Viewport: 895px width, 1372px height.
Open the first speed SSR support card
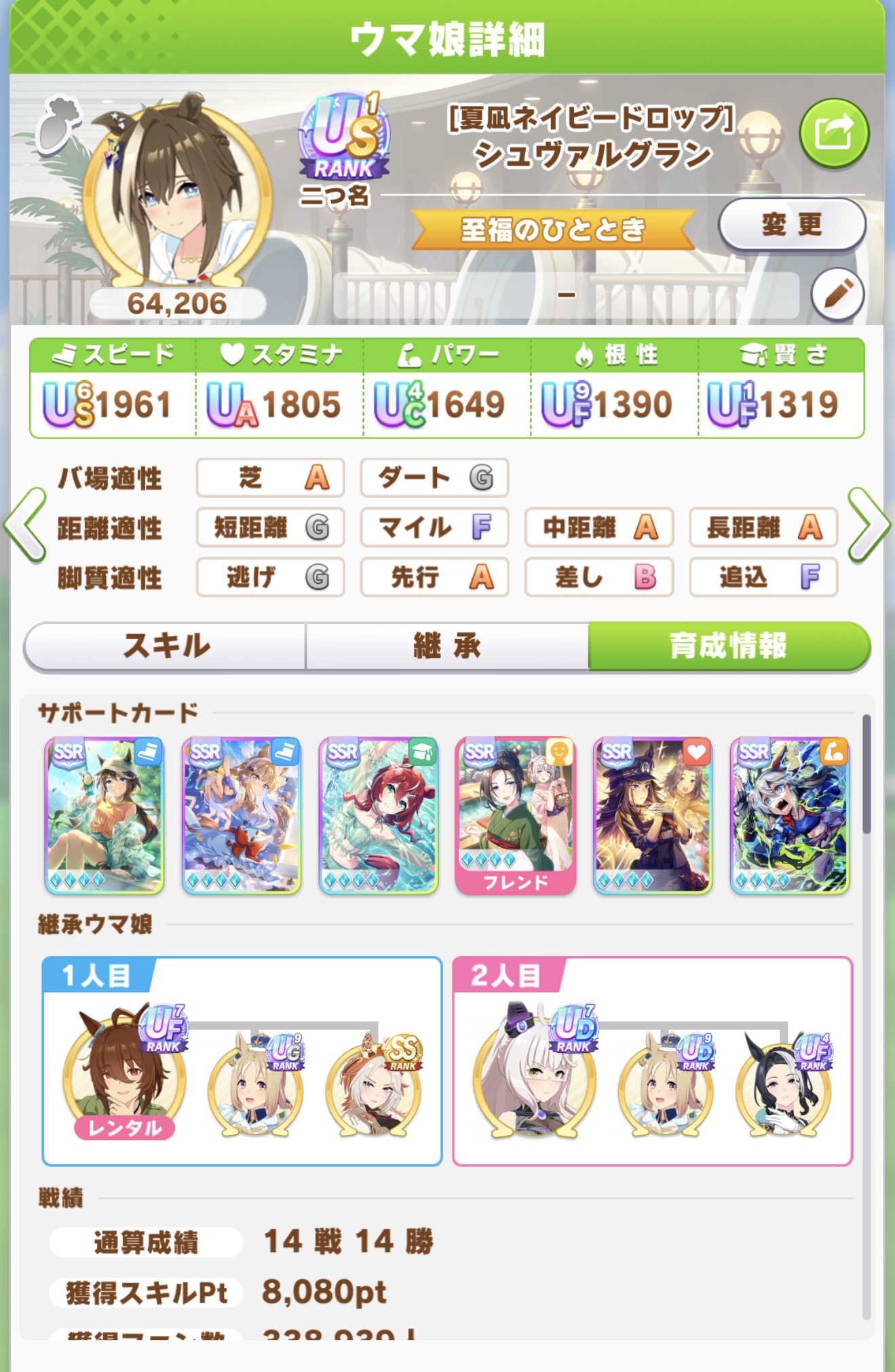click(x=104, y=815)
